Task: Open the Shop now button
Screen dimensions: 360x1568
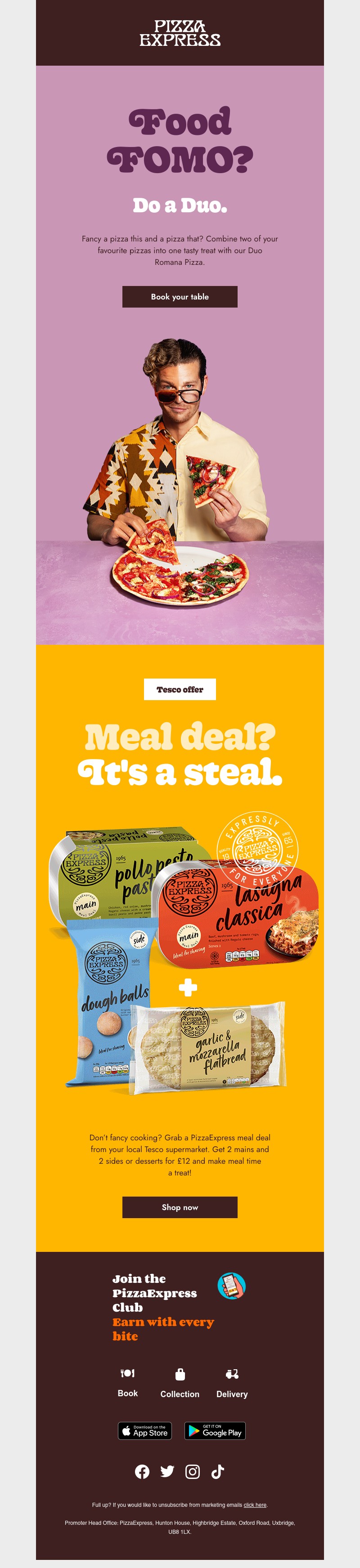Action: click(180, 1206)
